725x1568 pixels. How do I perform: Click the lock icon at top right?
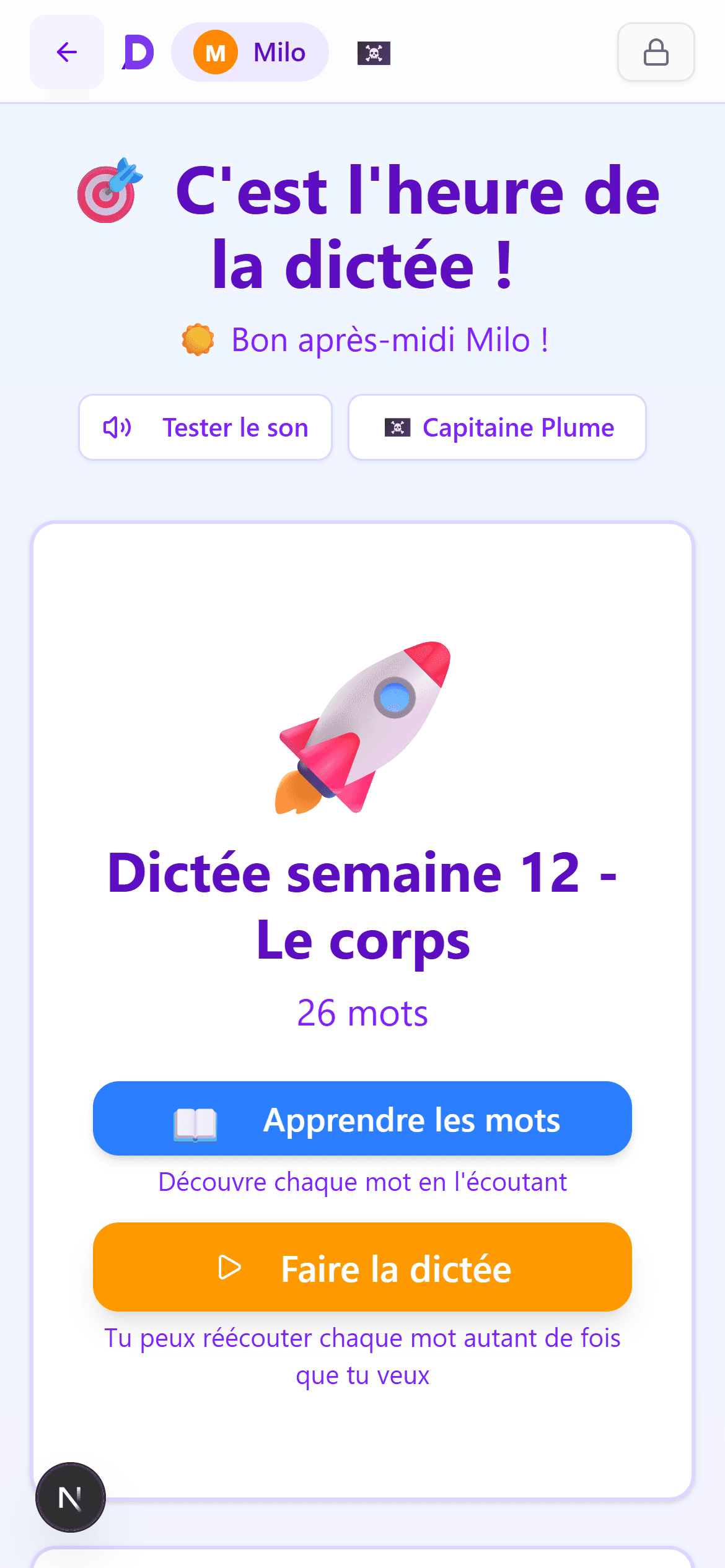point(656,52)
